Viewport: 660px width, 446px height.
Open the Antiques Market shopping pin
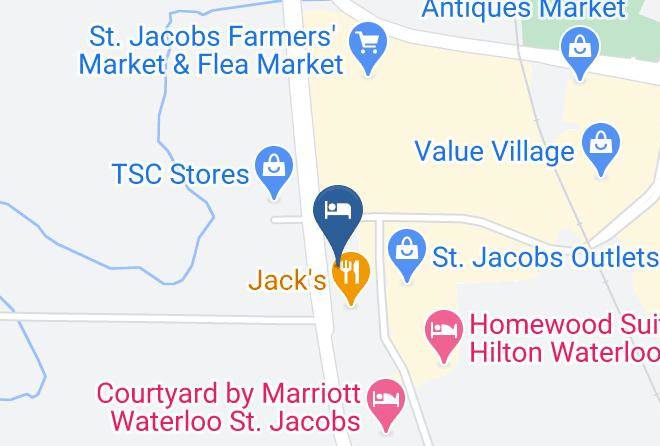tap(580, 53)
